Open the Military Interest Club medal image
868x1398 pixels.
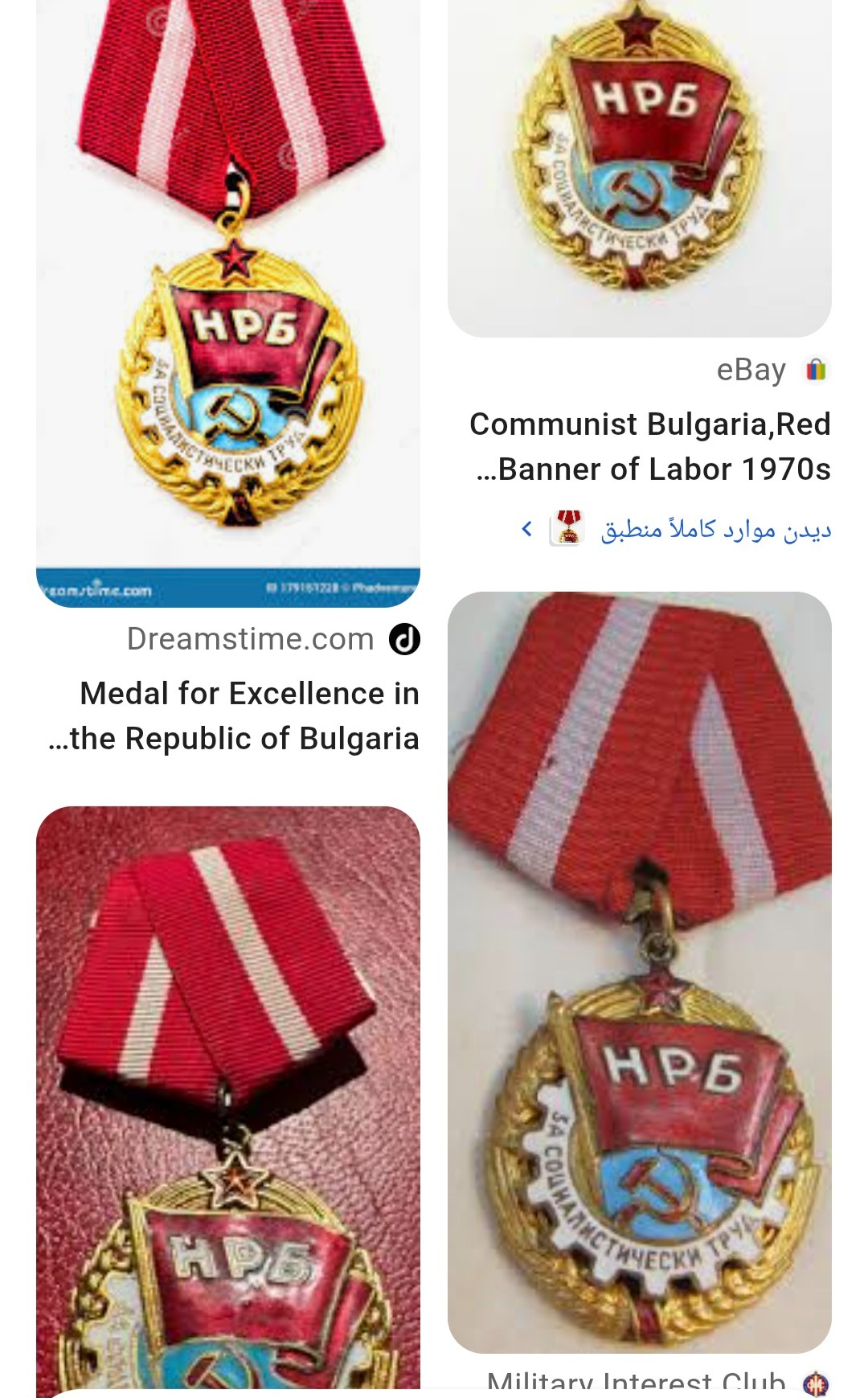pos(639,973)
